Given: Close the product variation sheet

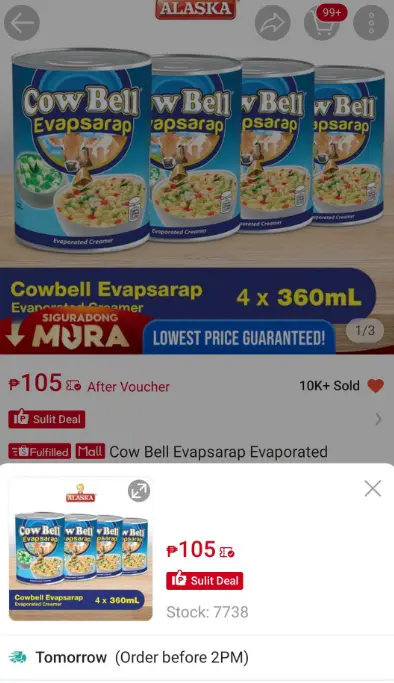Looking at the screenshot, I should point(373,489).
